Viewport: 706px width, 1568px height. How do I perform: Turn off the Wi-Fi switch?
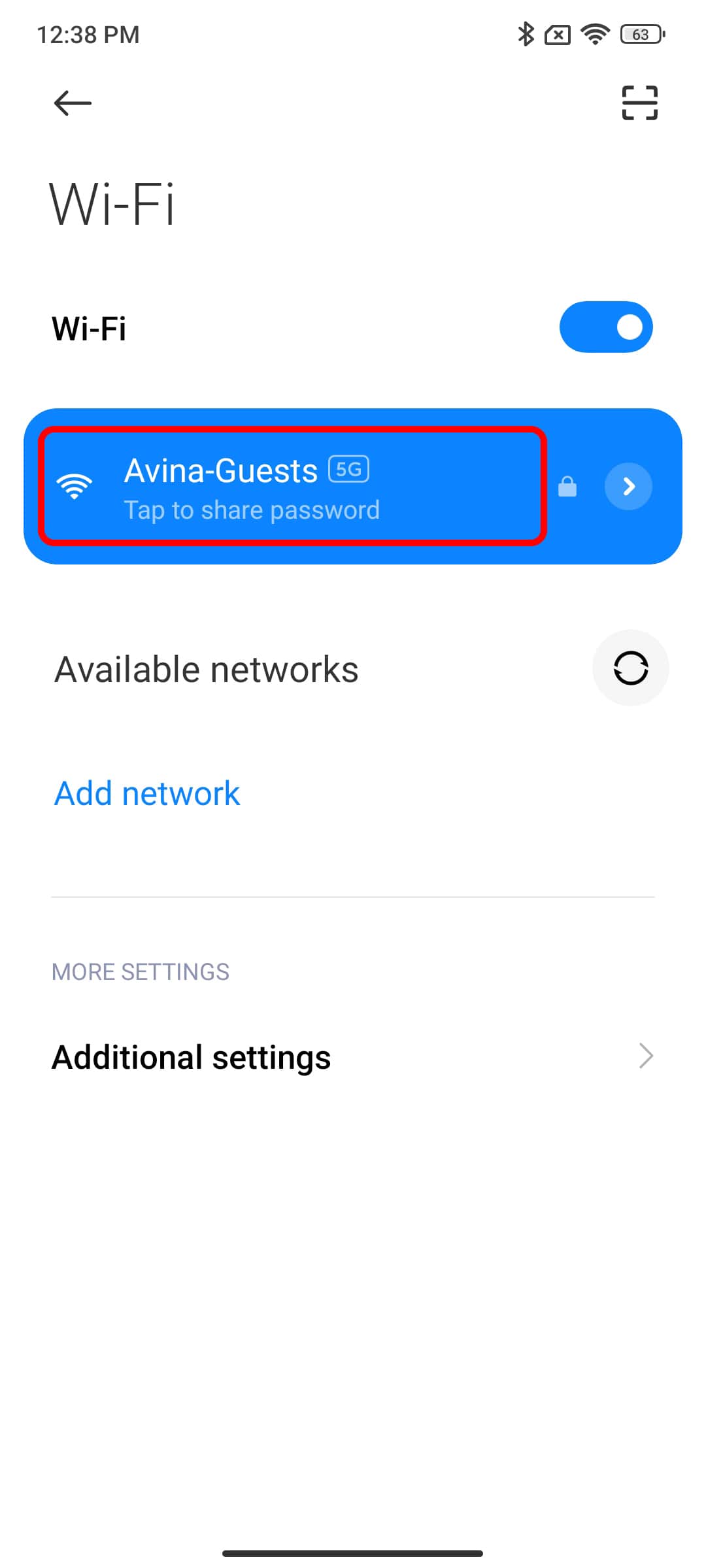tap(606, 327)
